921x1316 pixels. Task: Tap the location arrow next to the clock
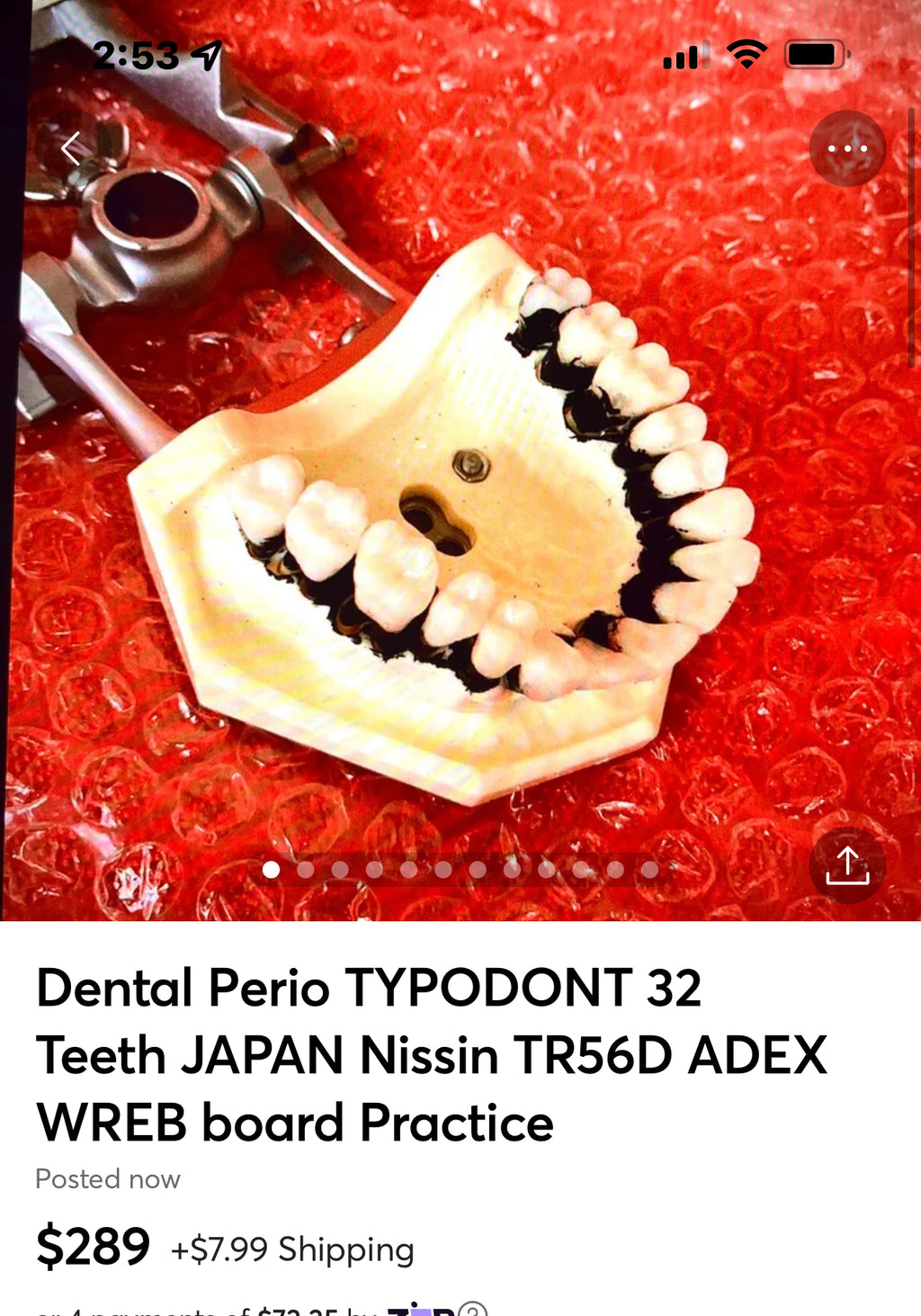point(209,54)
